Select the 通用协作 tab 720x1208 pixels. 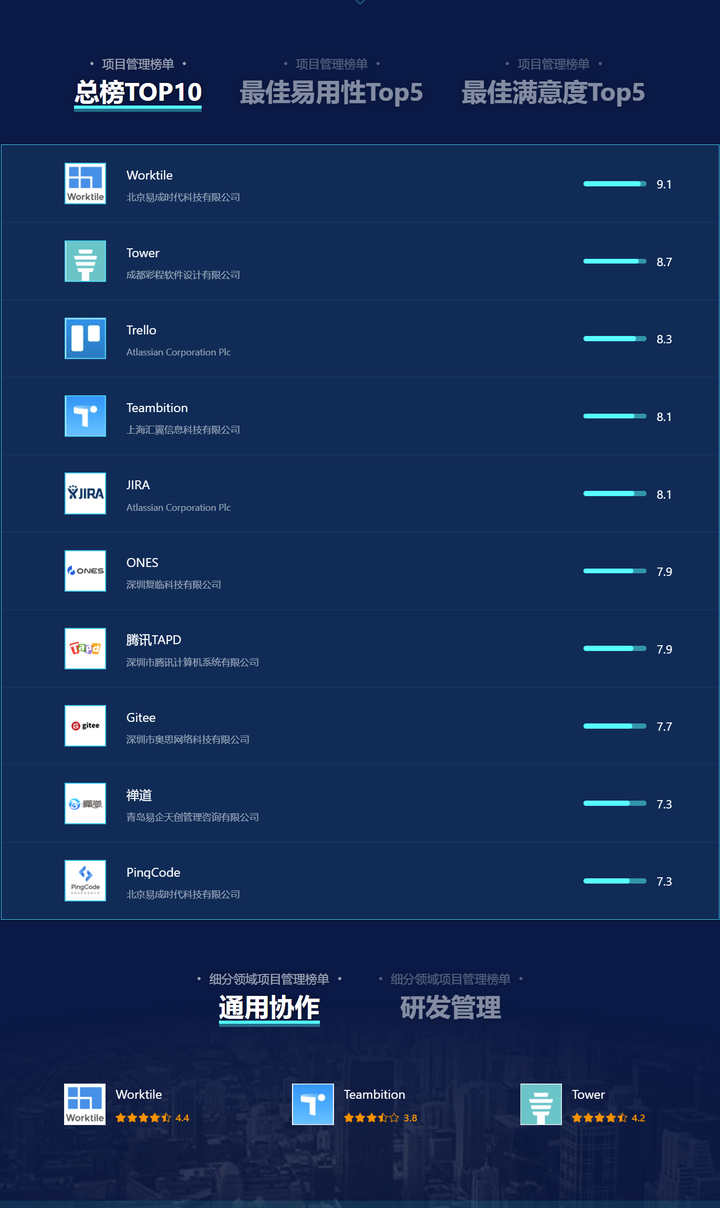click(269, 1007)
